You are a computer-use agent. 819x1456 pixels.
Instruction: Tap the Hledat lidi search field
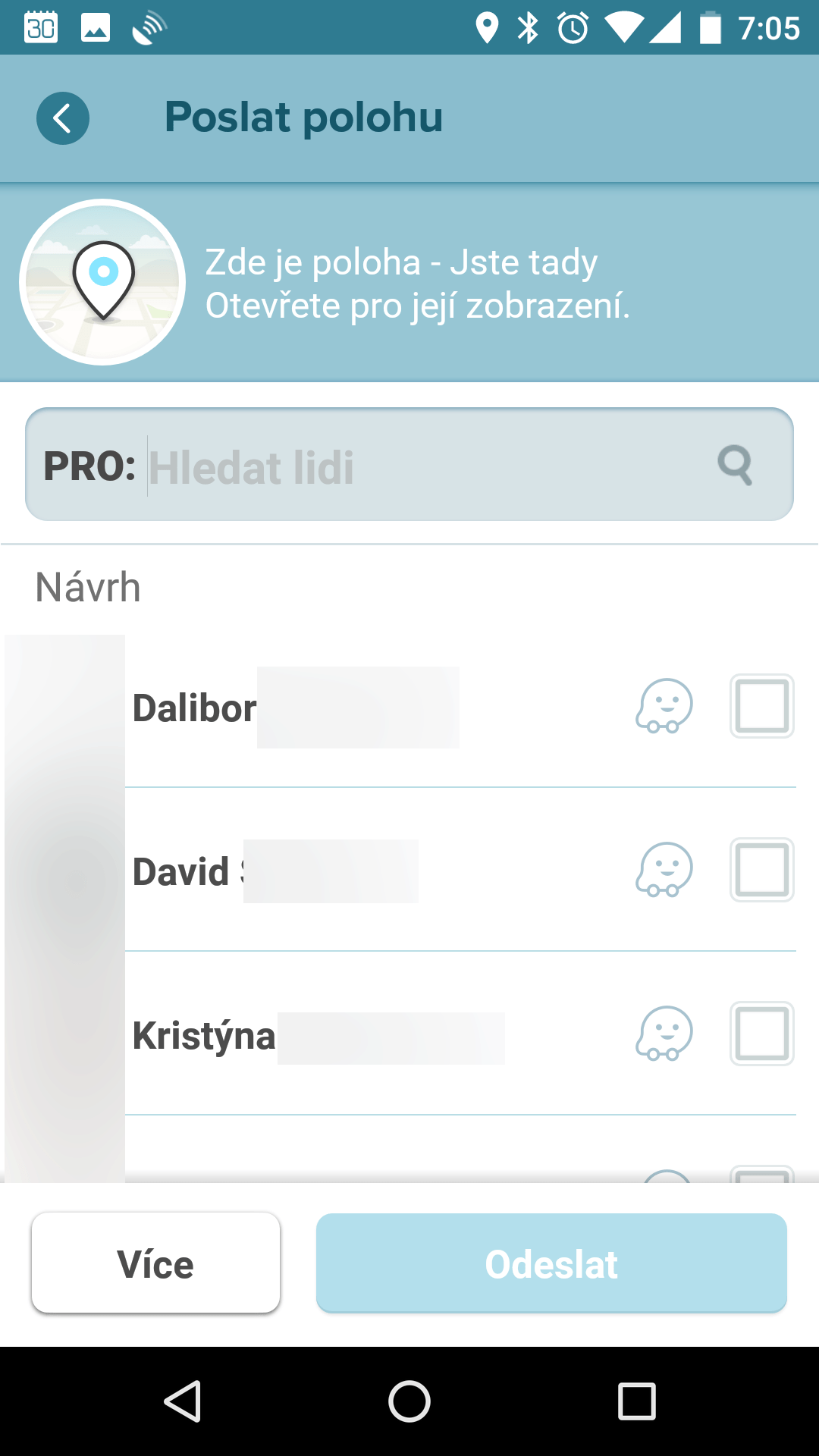click(409, 464)
